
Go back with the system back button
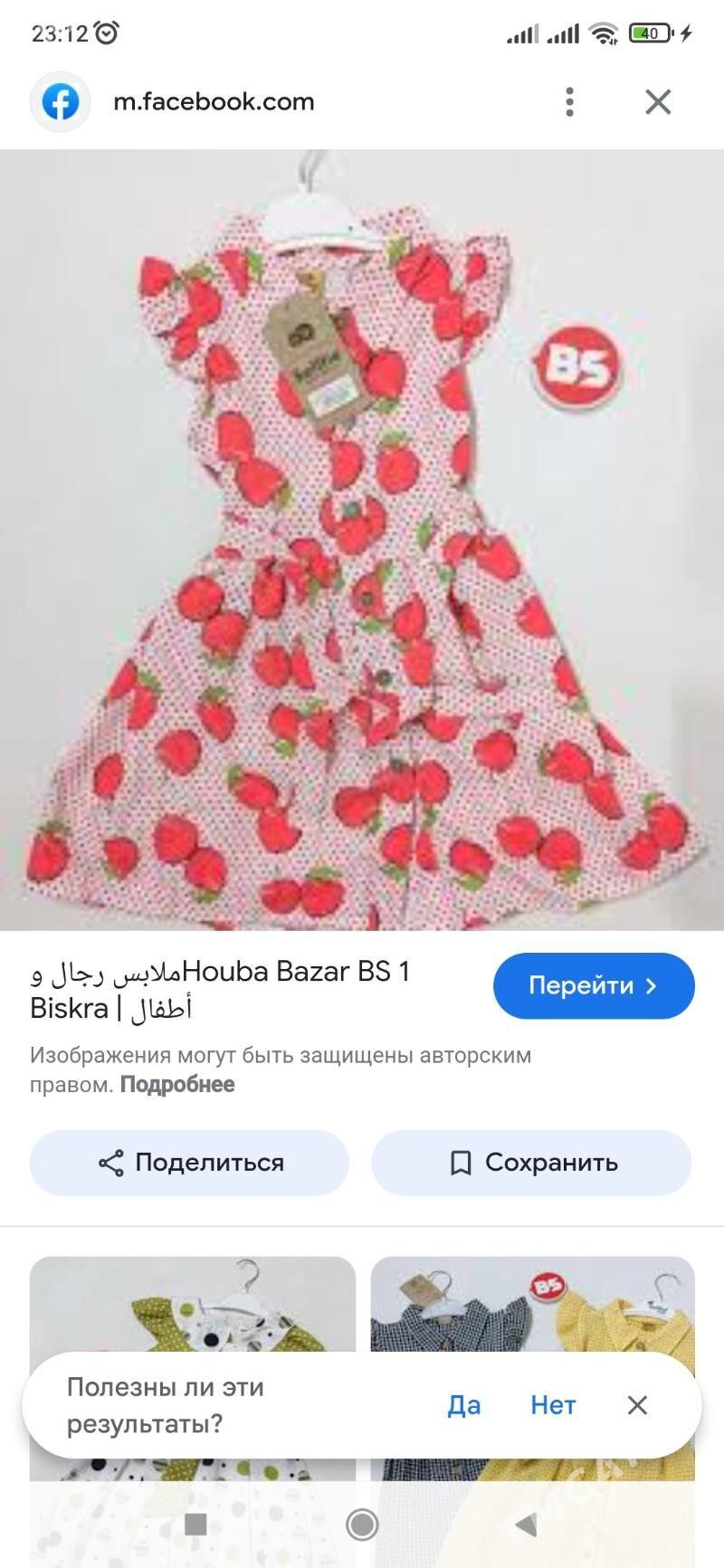pyautogui.click(x=526, y=1525)
